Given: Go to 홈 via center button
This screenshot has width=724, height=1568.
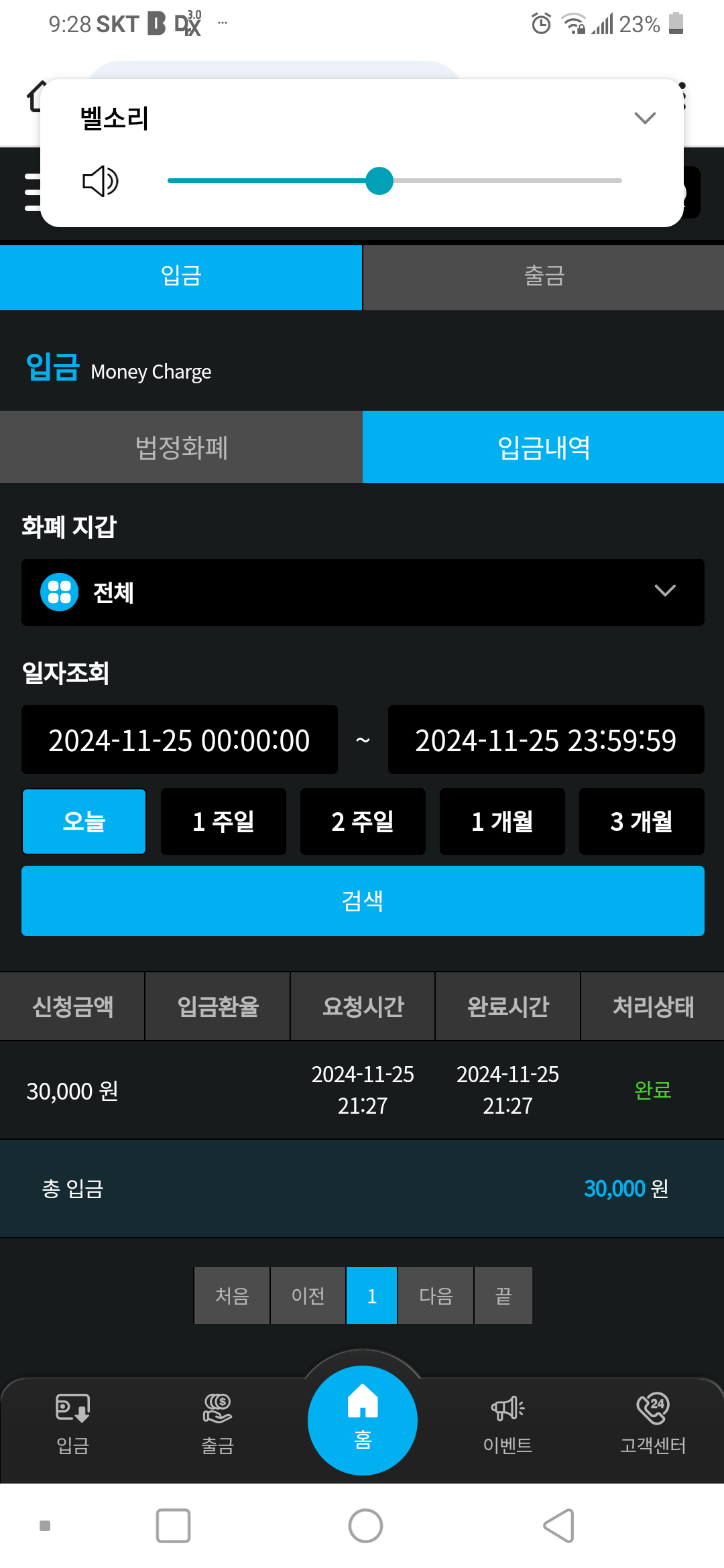Looking at the screenshot, I should tap(363, 1419).
